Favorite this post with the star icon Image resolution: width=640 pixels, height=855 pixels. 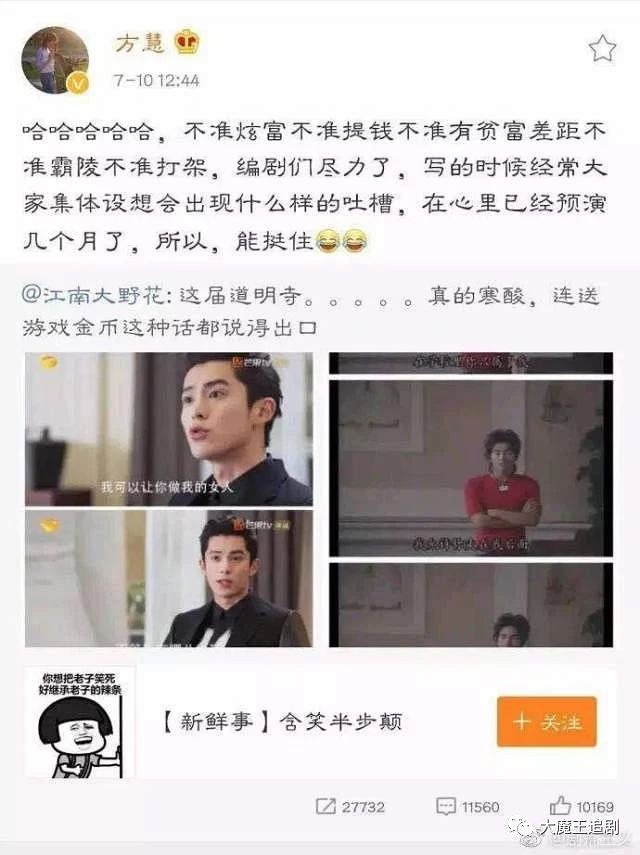(602, 48)
